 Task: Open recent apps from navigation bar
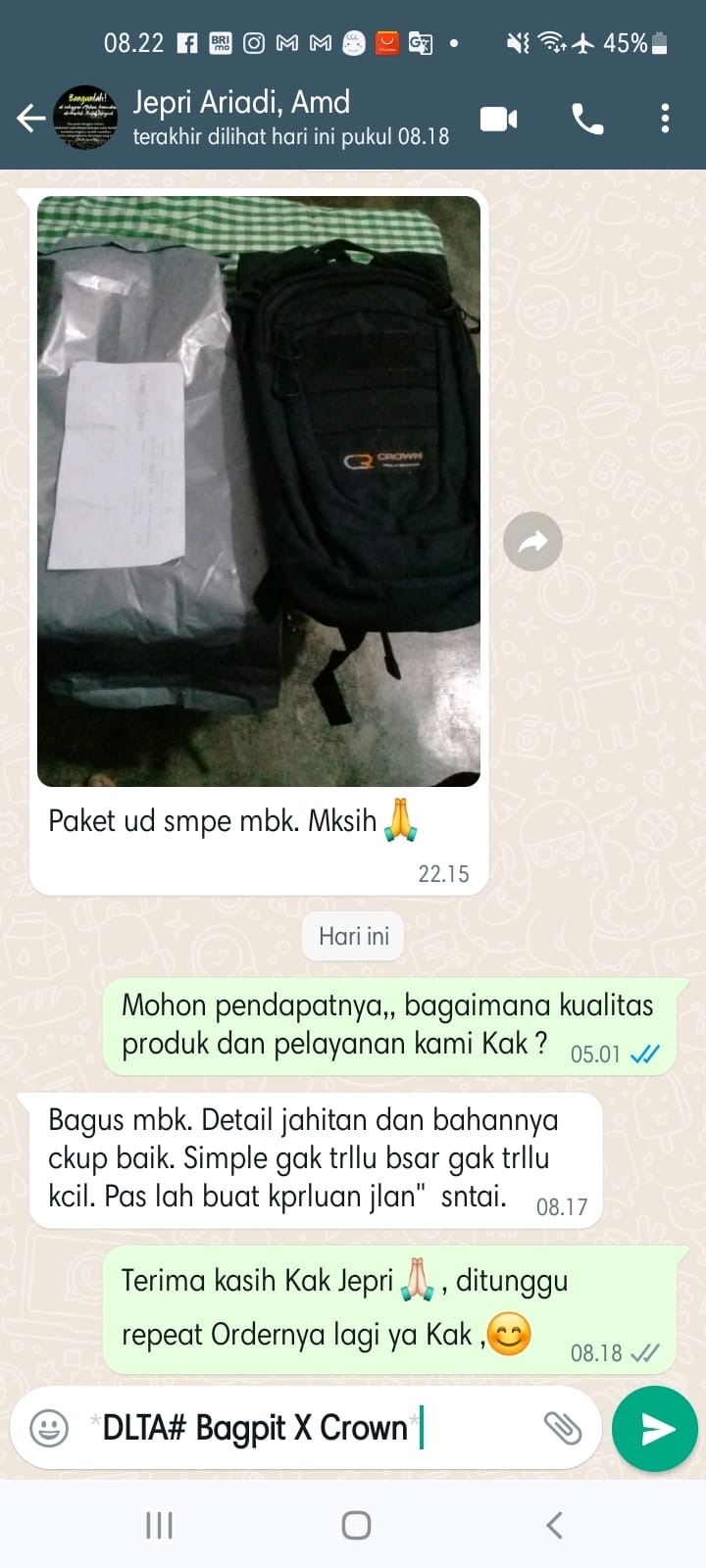tap(159, 1525)
